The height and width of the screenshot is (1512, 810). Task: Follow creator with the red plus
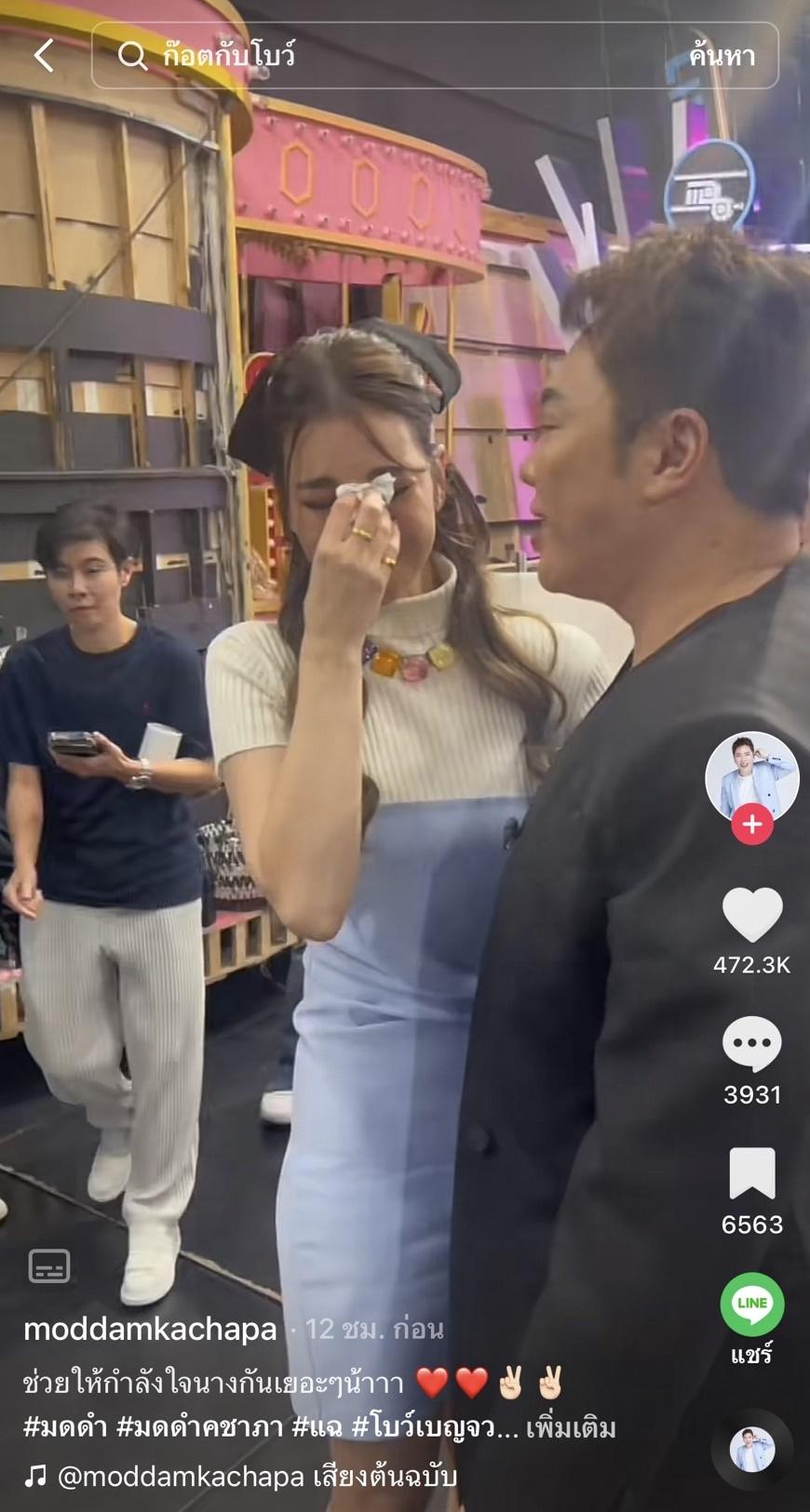pos(751,825)
